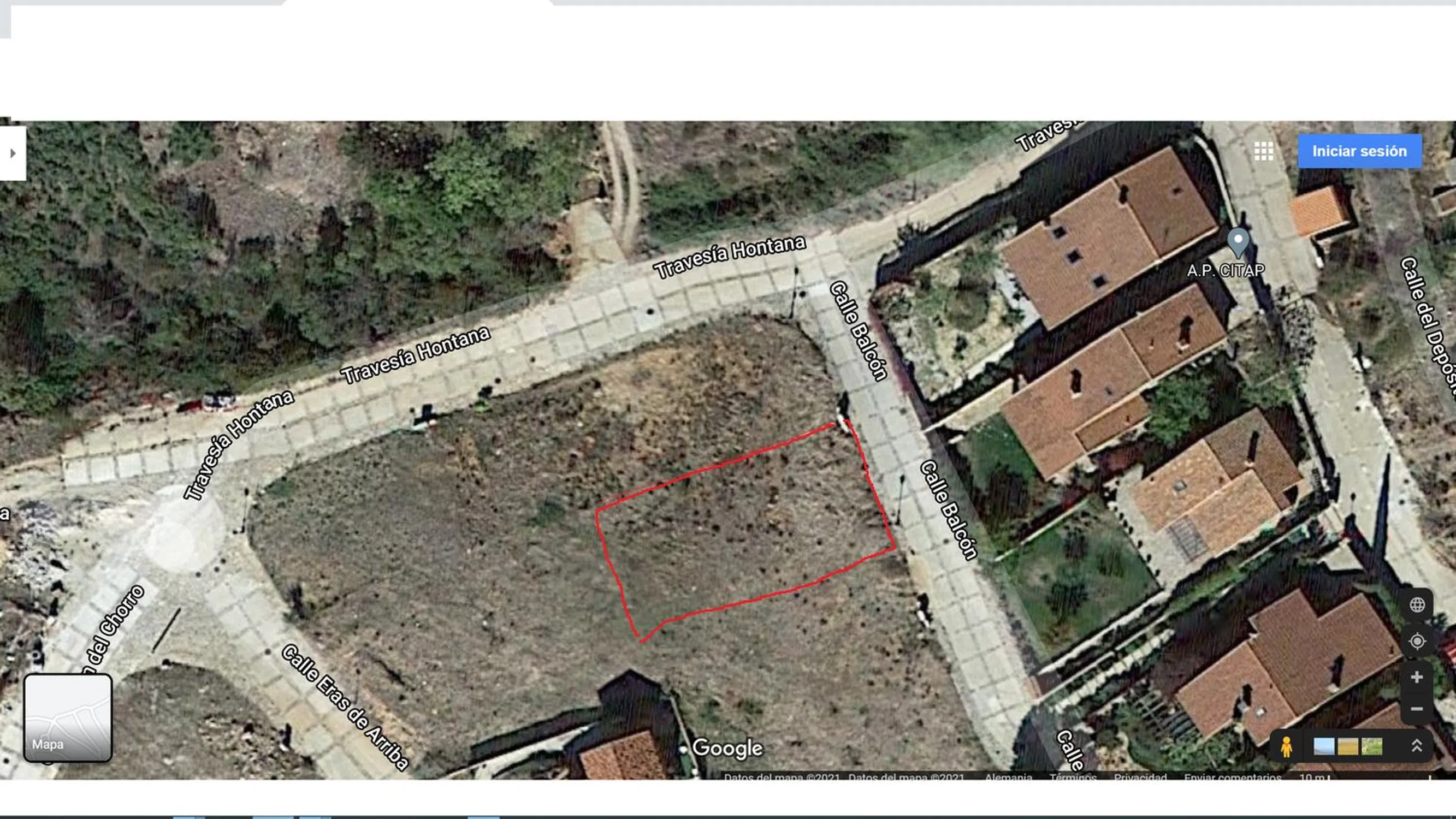The height and width of the screenshot is (819, 1456).
Task: Switch to the Mapa layer view
Action: click(x=67, y=717)
